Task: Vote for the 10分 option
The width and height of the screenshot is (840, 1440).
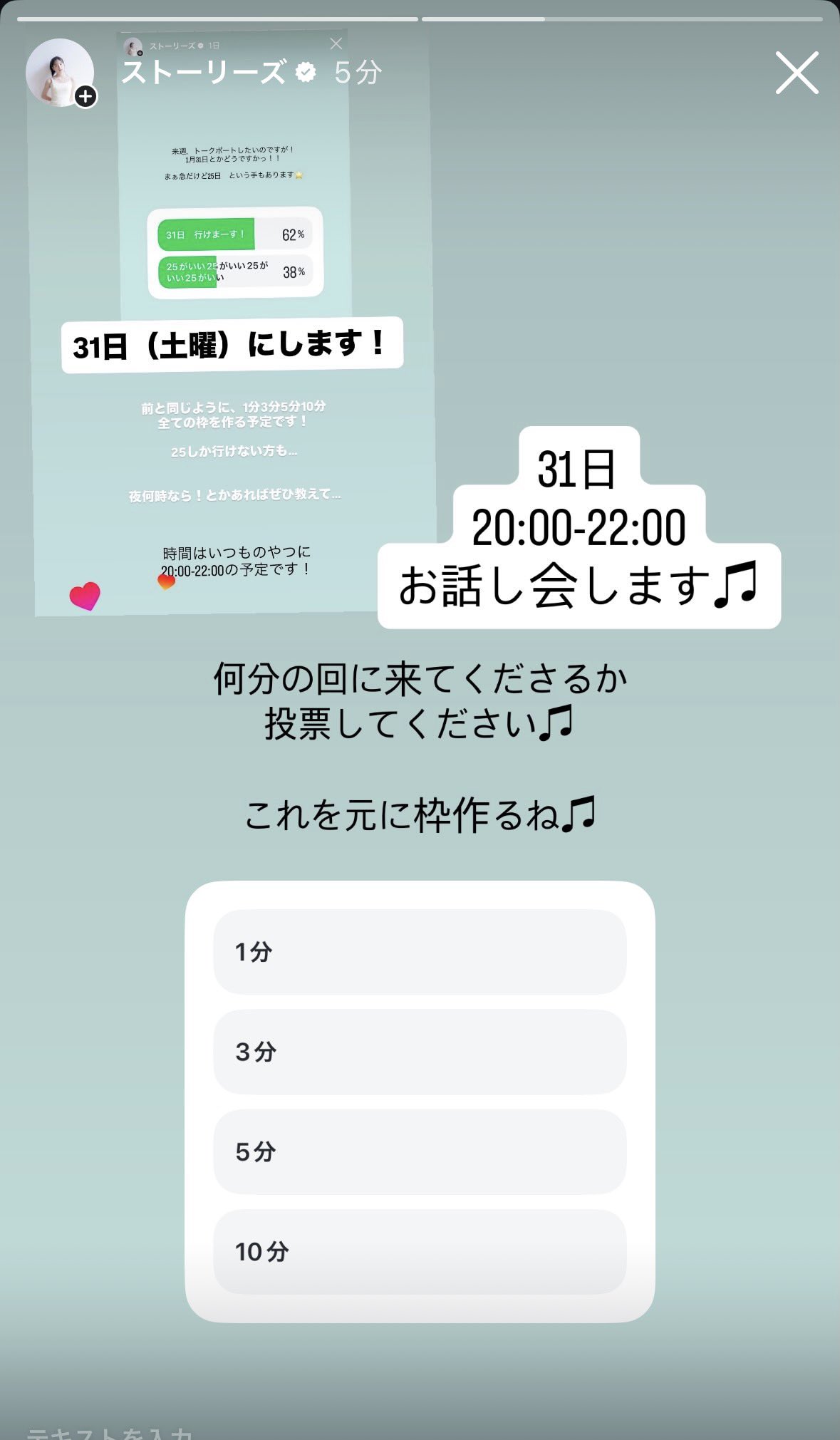Action: 420,1251
